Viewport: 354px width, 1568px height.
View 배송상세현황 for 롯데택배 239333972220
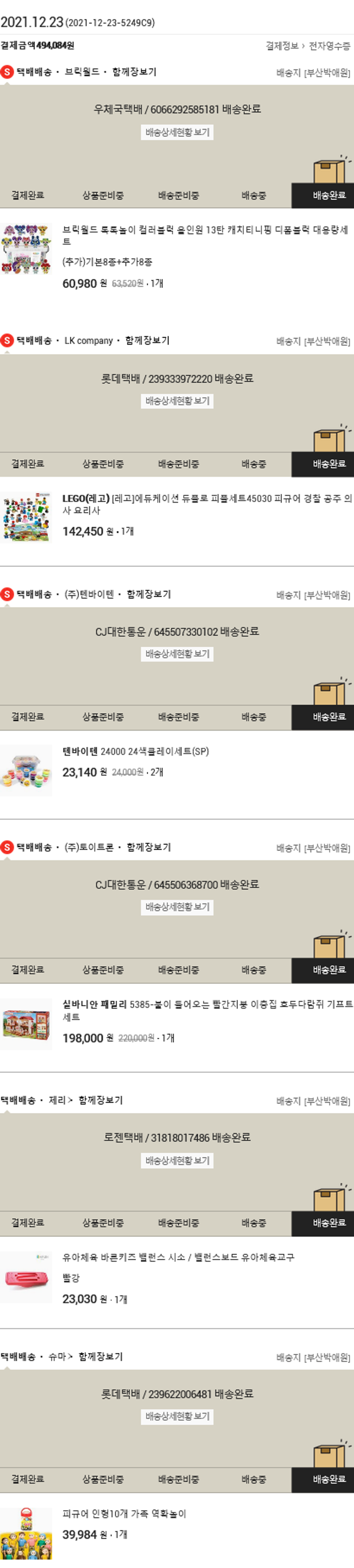(x=177, y=401)
